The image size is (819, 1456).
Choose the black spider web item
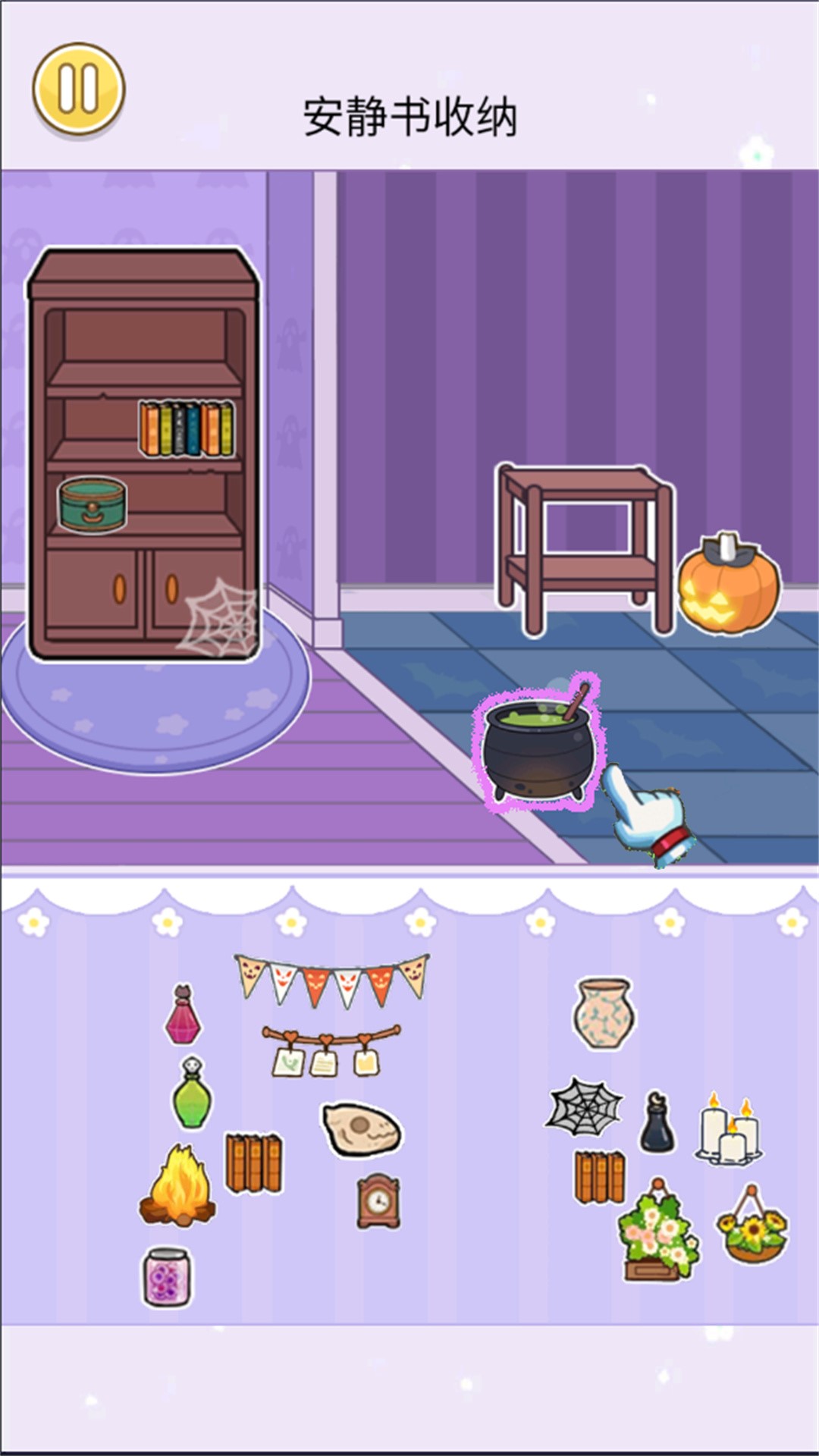click(584, 1107)
